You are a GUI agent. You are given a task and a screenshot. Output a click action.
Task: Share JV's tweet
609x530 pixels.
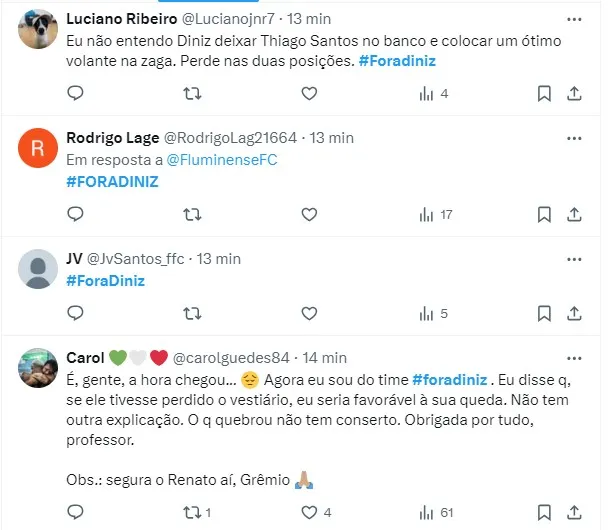pos(574,313)
